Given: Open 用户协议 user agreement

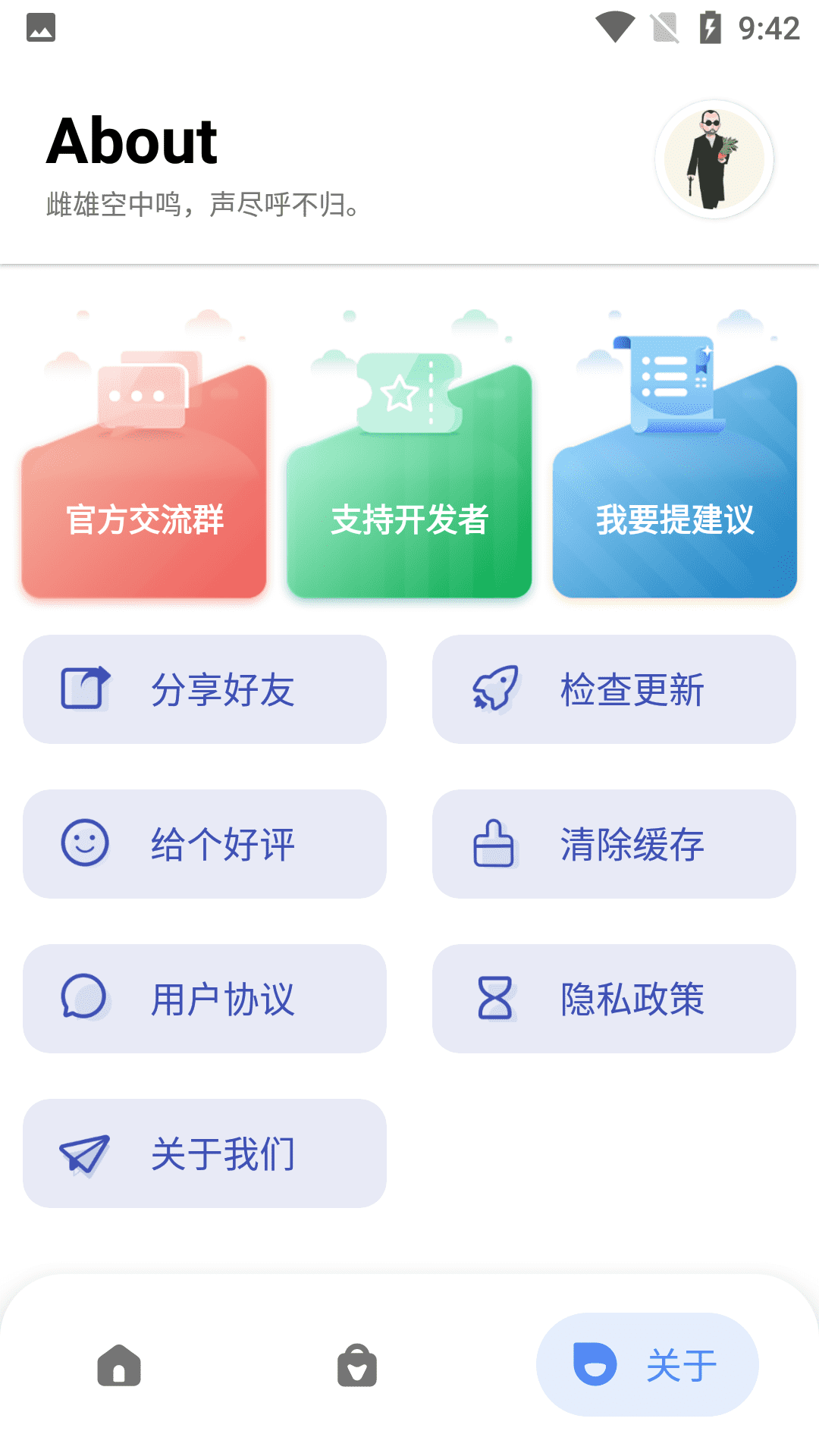Looking at the screenshot, I should [x=205, y=999].
